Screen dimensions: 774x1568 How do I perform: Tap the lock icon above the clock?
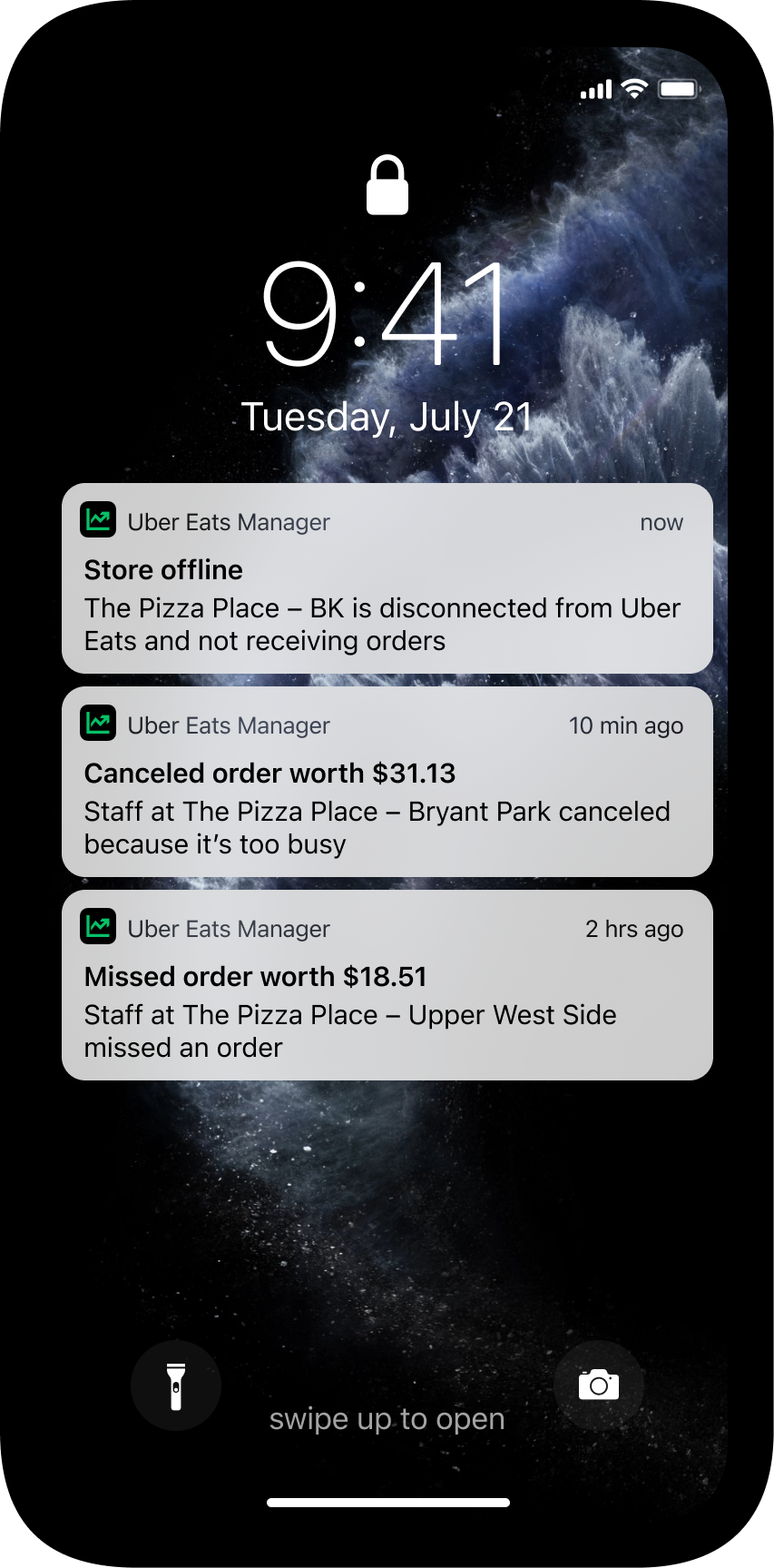click(387, 186)
